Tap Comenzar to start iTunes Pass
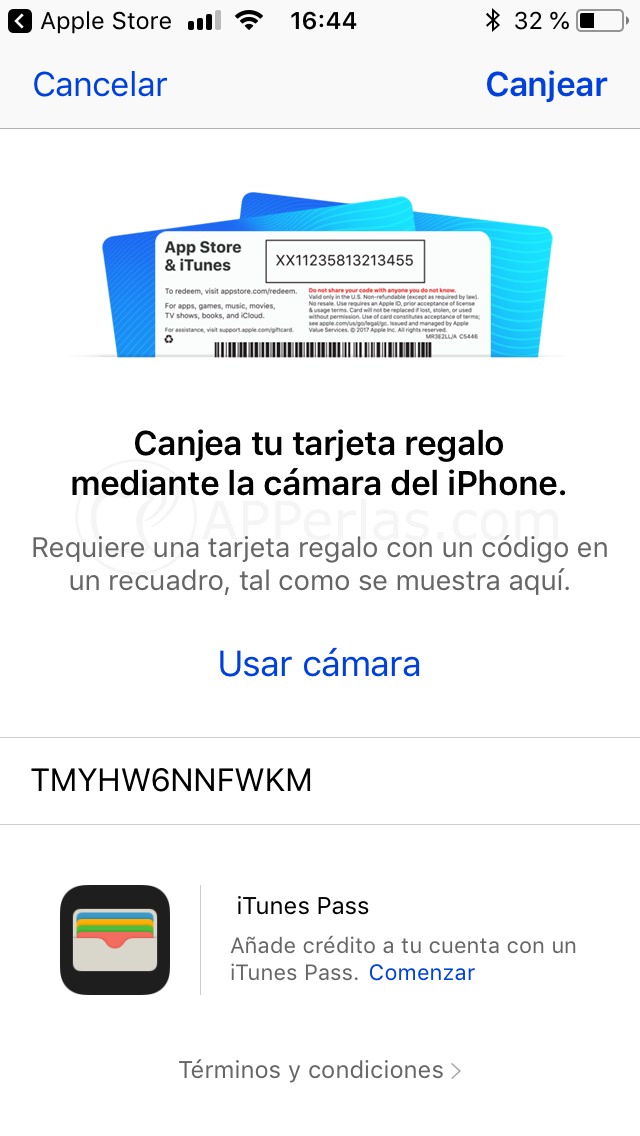The height and width of the screenshot is (1136, 640). tap(422, 972)
